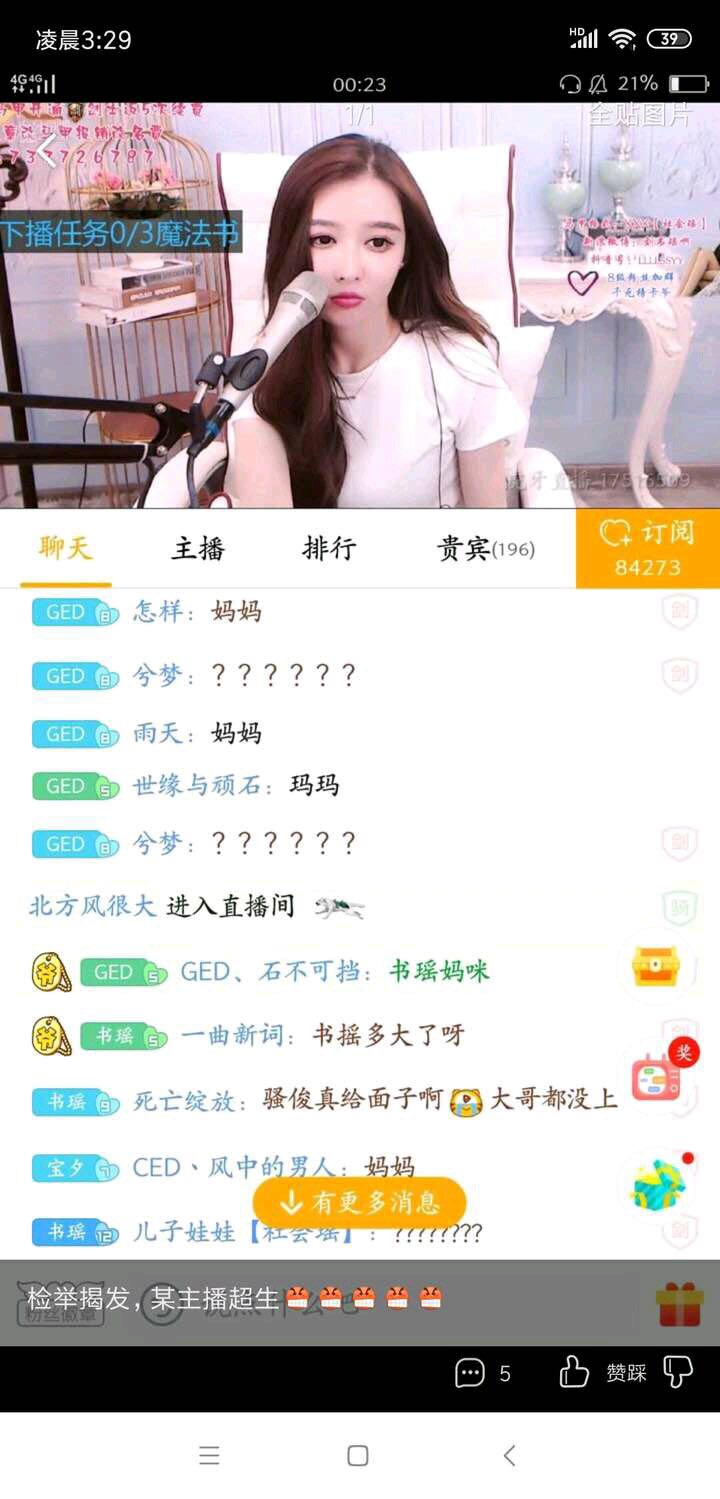Tap the system home button
This screenshot has width=720, height=1499.
click(358, 1455)
